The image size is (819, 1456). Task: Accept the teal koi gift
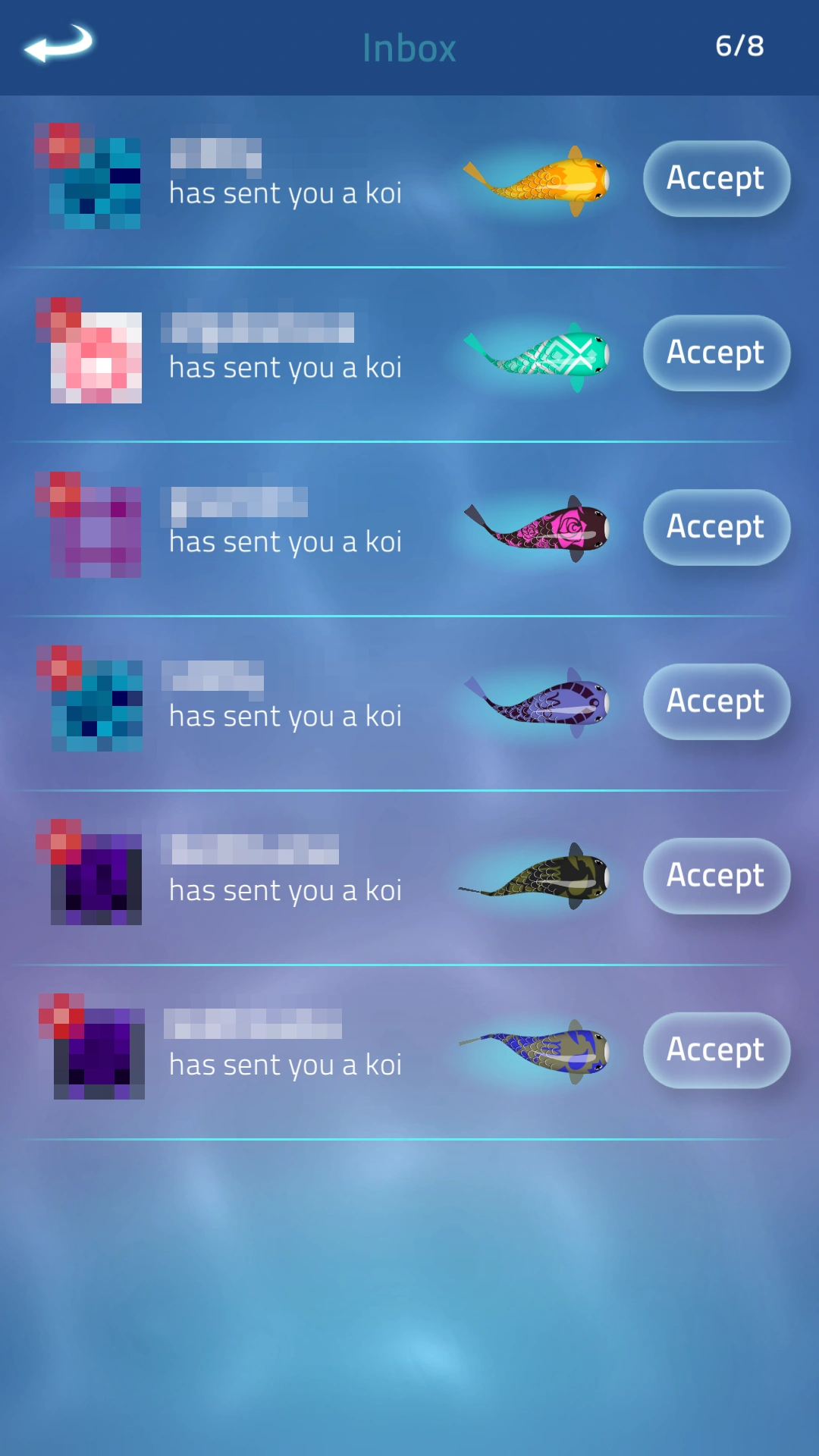click(x=715, y=353)
